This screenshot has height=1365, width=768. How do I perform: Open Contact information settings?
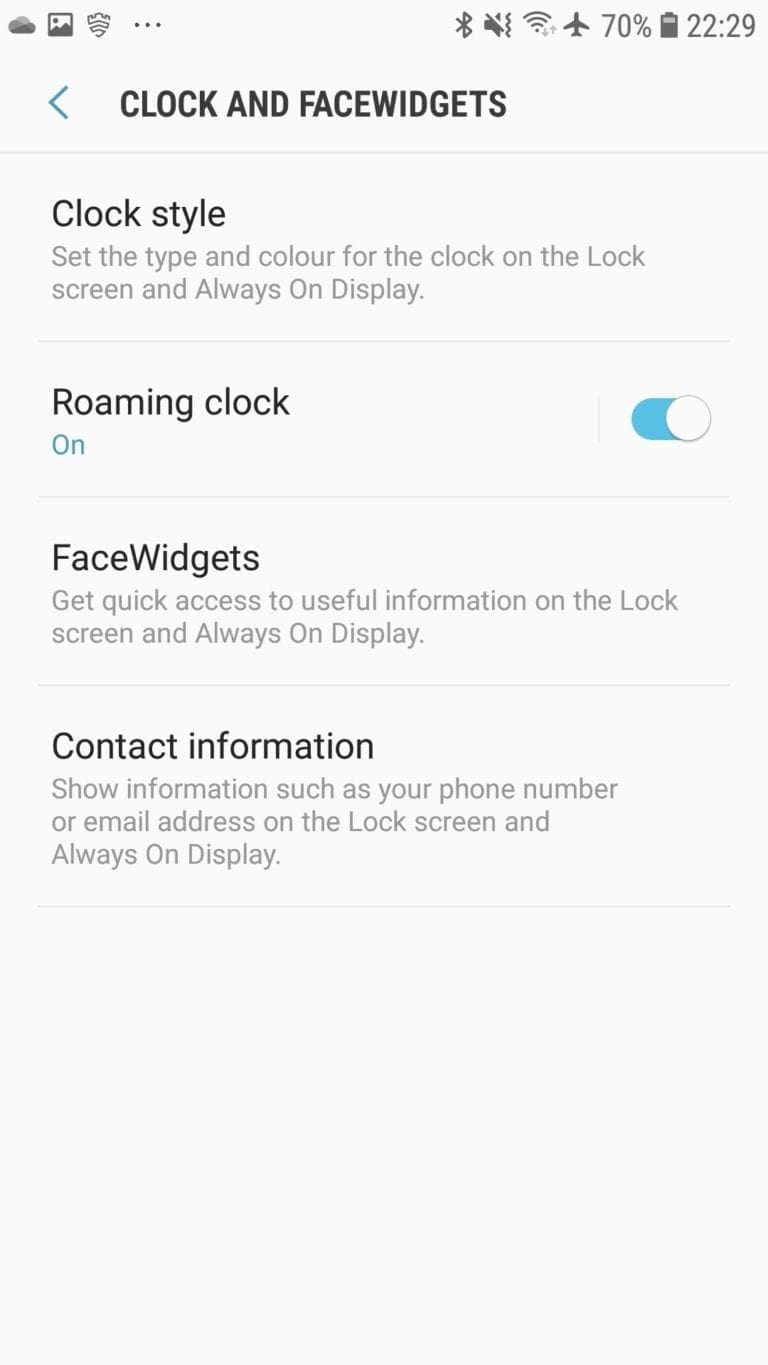pyautogui.click(x=213, y=745)
